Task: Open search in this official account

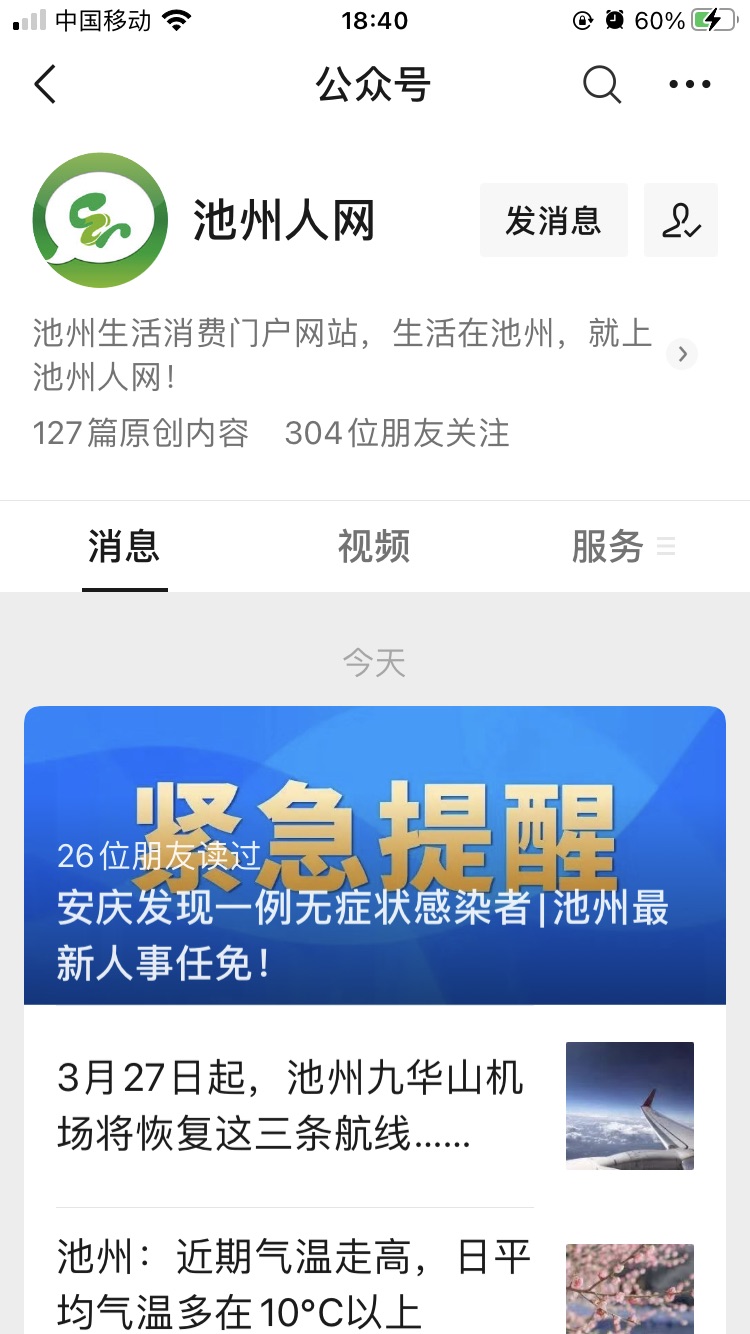Action: [602, 85]
